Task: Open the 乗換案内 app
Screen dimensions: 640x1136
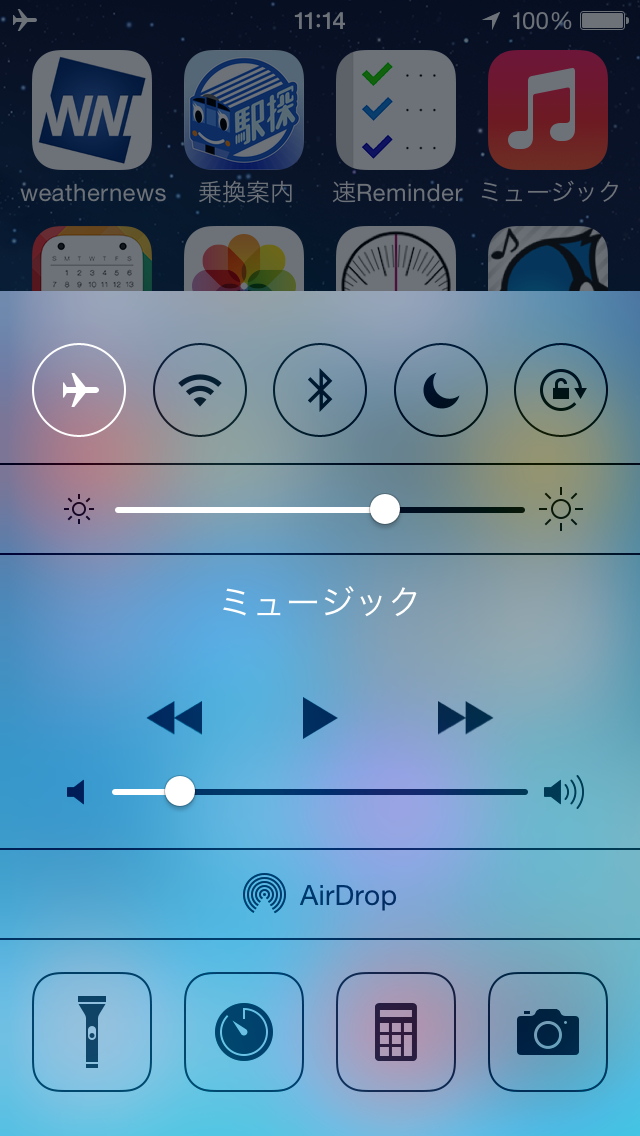Action: (x=244, y=110)
